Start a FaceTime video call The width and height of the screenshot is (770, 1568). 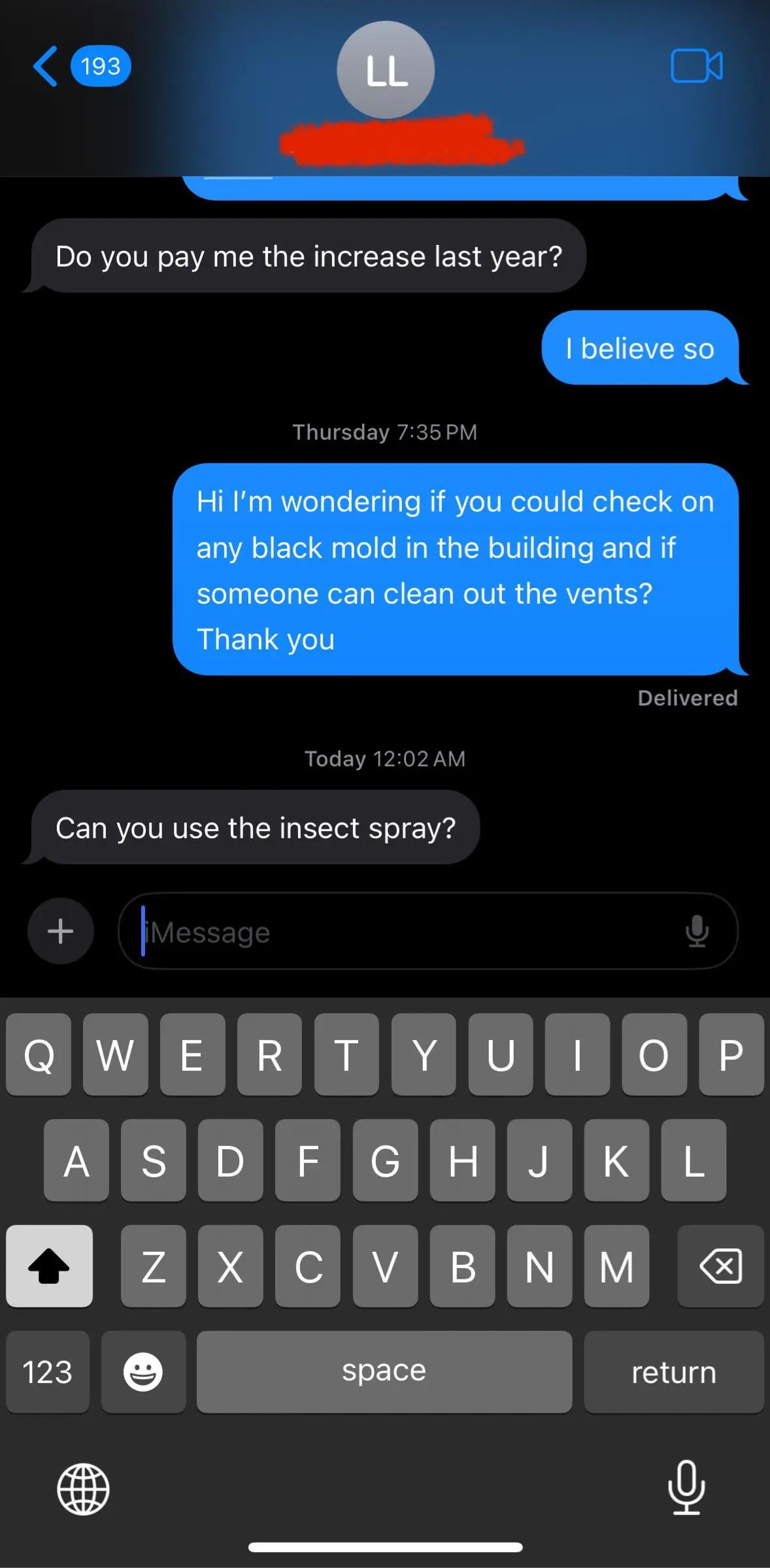click(x=697, y=66)
